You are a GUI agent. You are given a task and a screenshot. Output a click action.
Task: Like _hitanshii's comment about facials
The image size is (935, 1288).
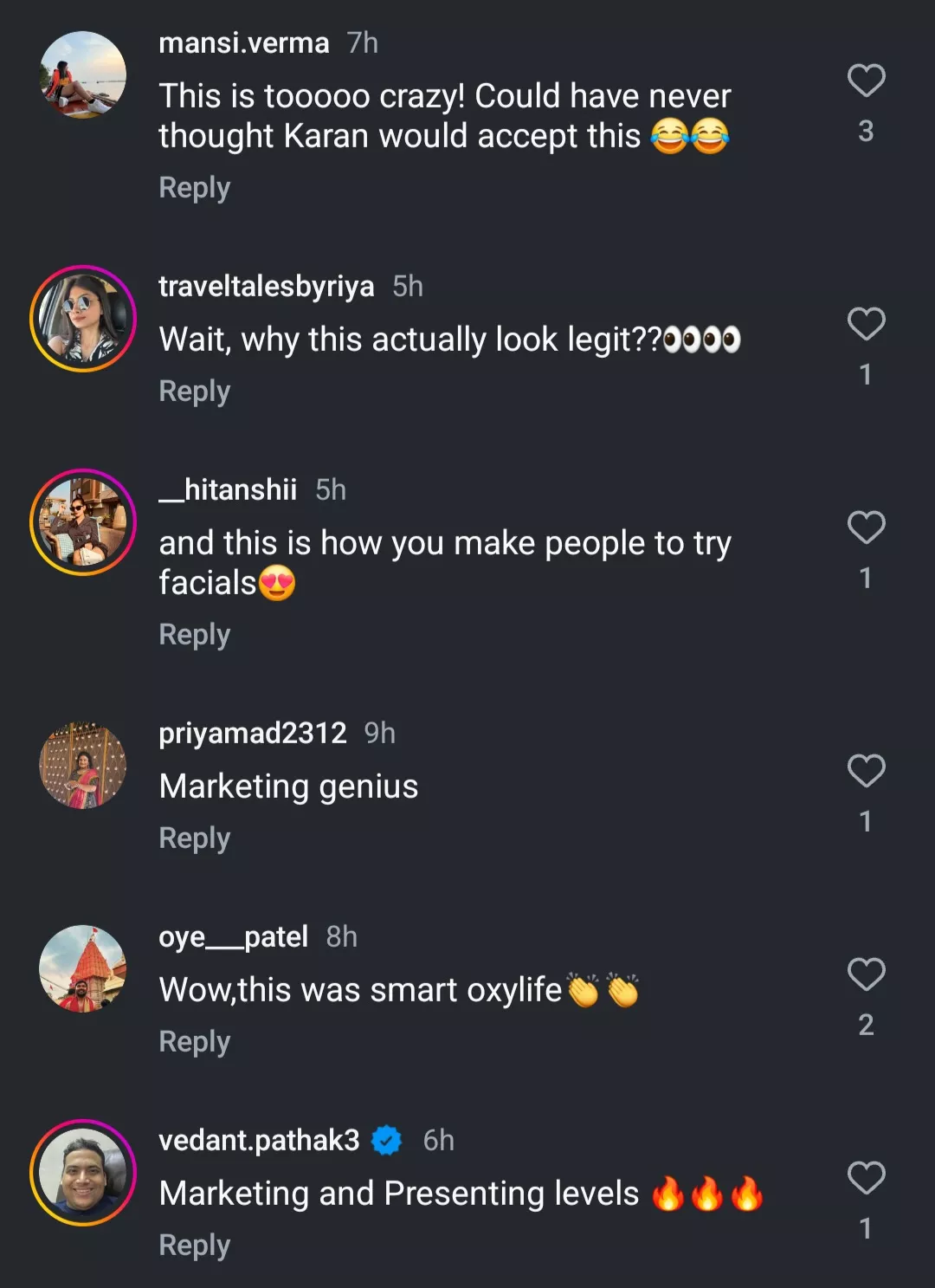[866, 527]
